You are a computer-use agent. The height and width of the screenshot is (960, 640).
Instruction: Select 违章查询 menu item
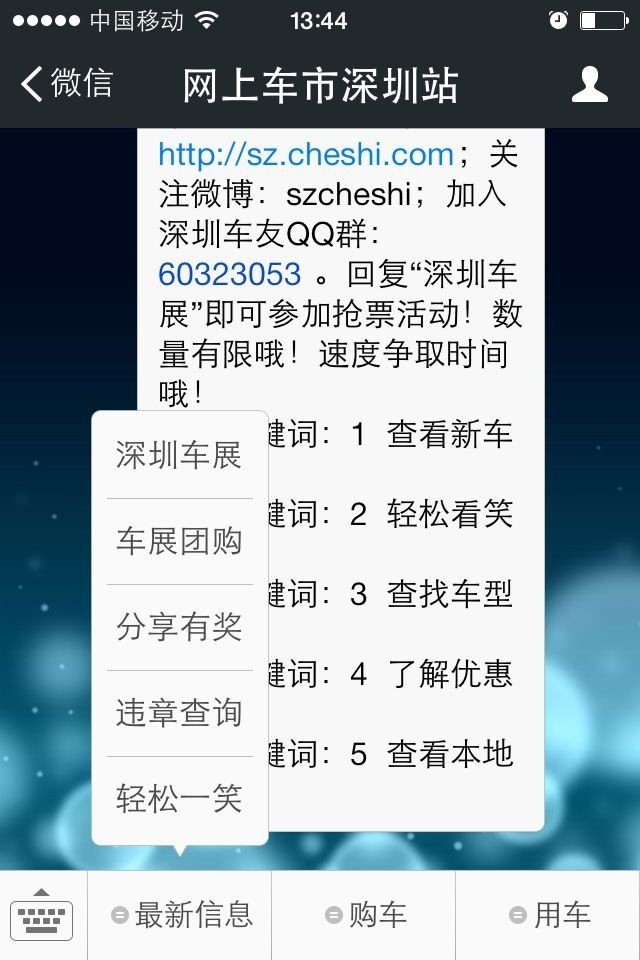point(179,714)
